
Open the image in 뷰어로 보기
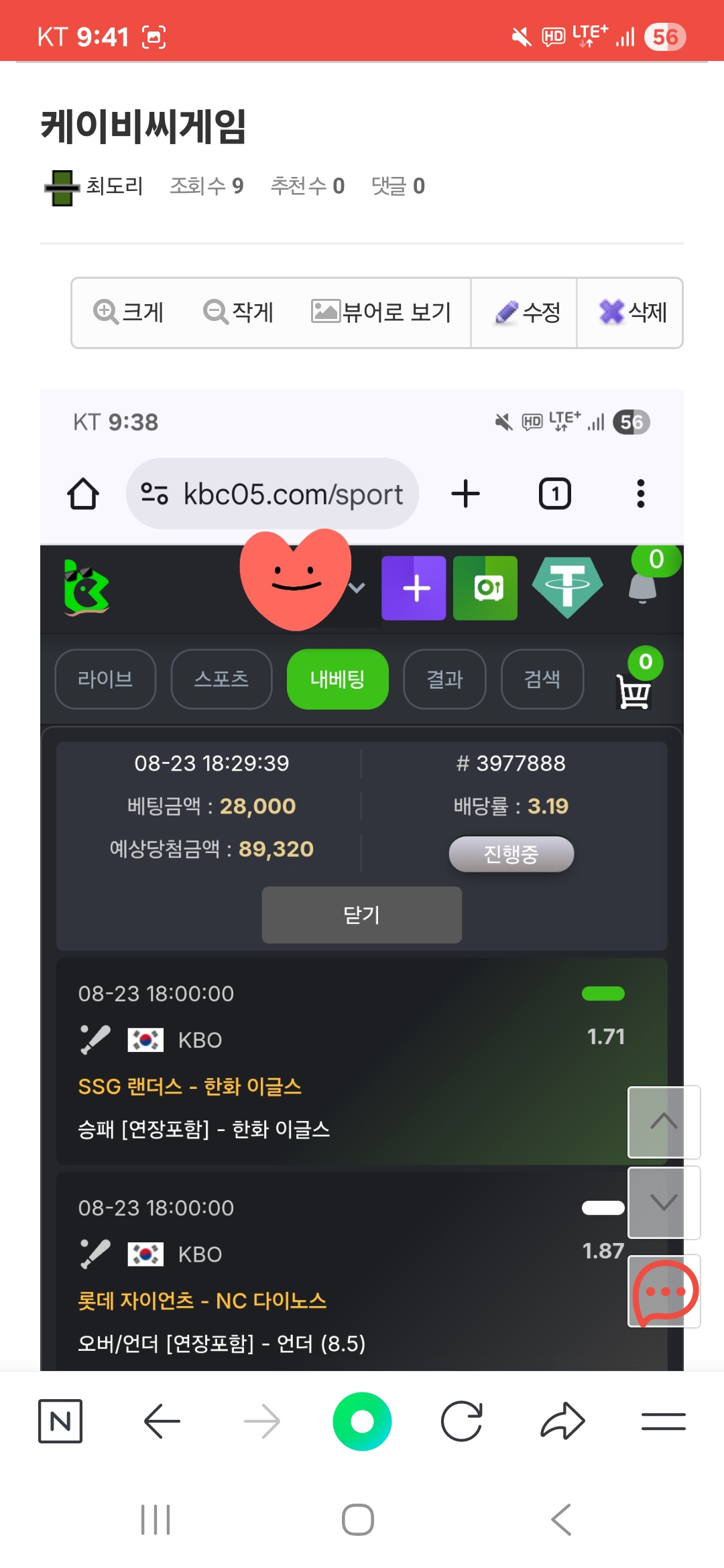pyautogui.click(x=381, y=312)
